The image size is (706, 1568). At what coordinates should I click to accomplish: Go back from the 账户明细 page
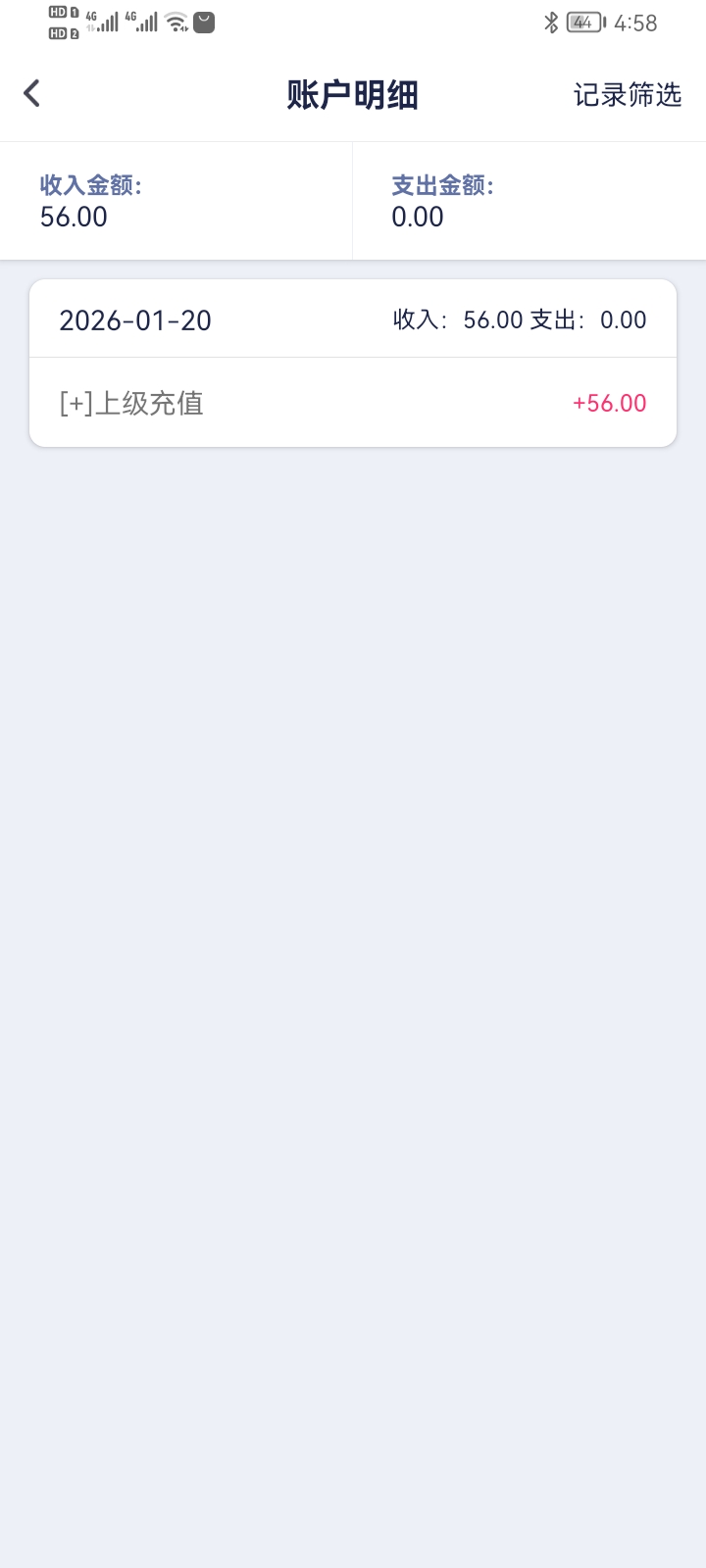pyautogui.click(x=32, y=94)
